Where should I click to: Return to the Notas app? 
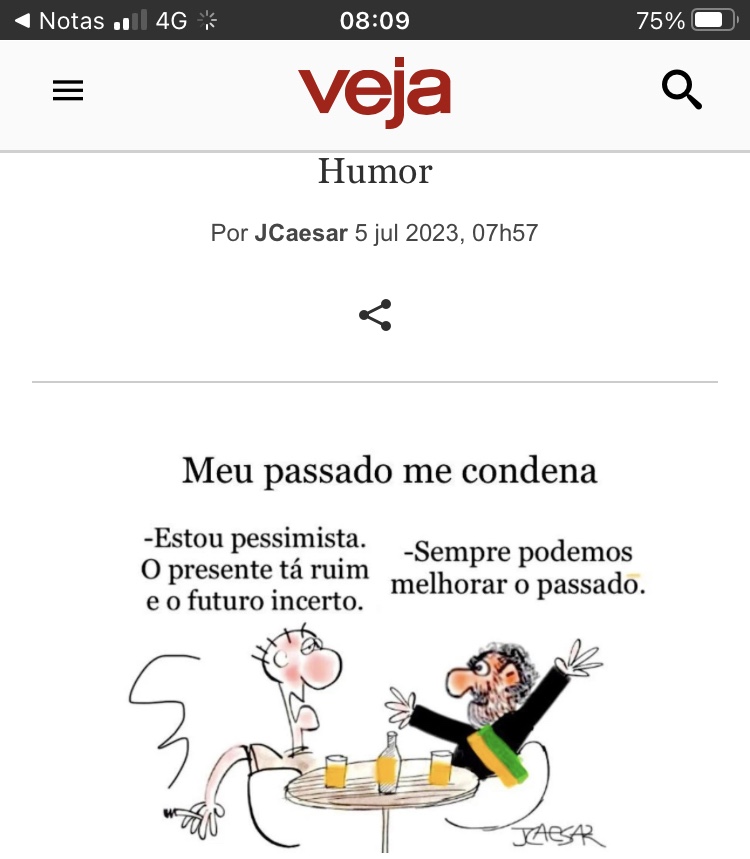coord(60,20)
